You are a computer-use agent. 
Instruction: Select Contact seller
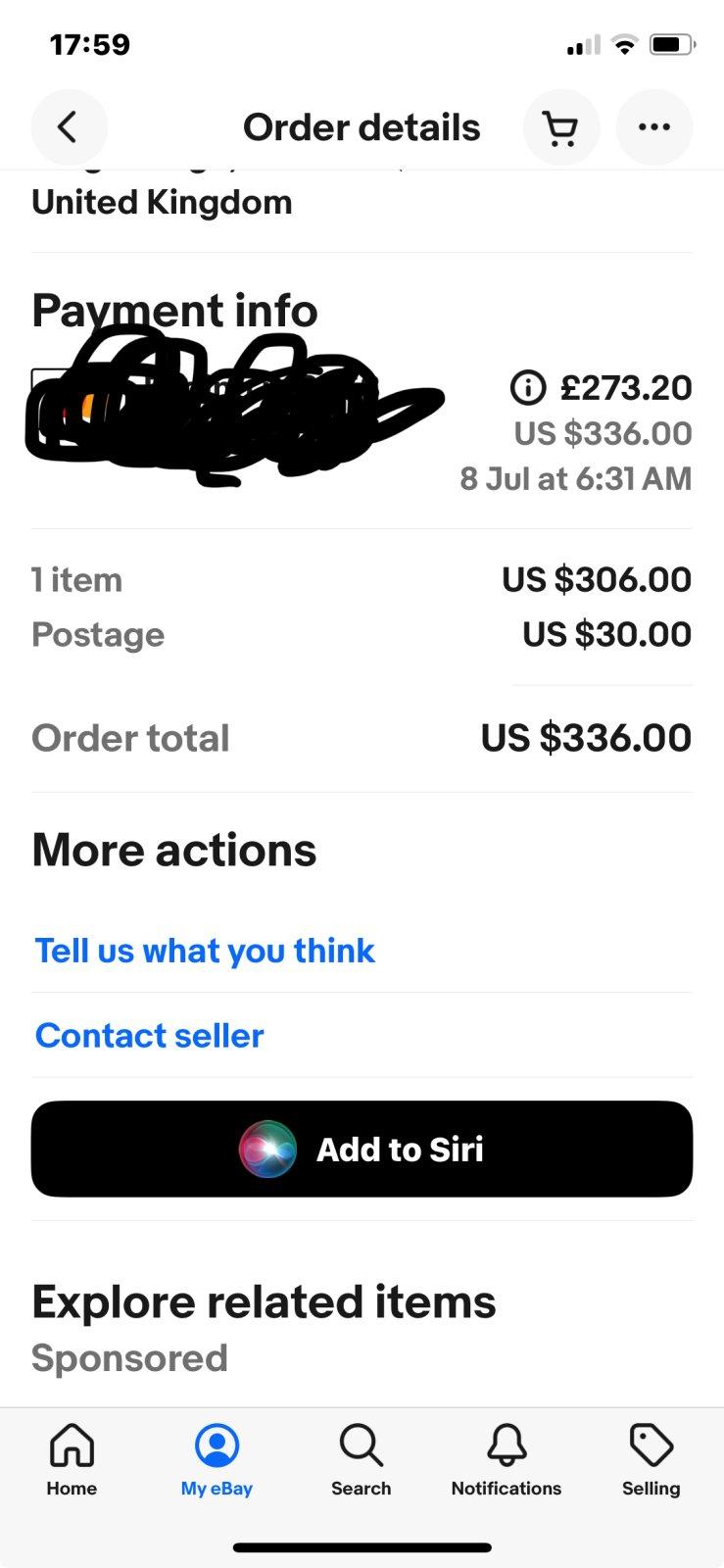click(x=150, y=1036)
